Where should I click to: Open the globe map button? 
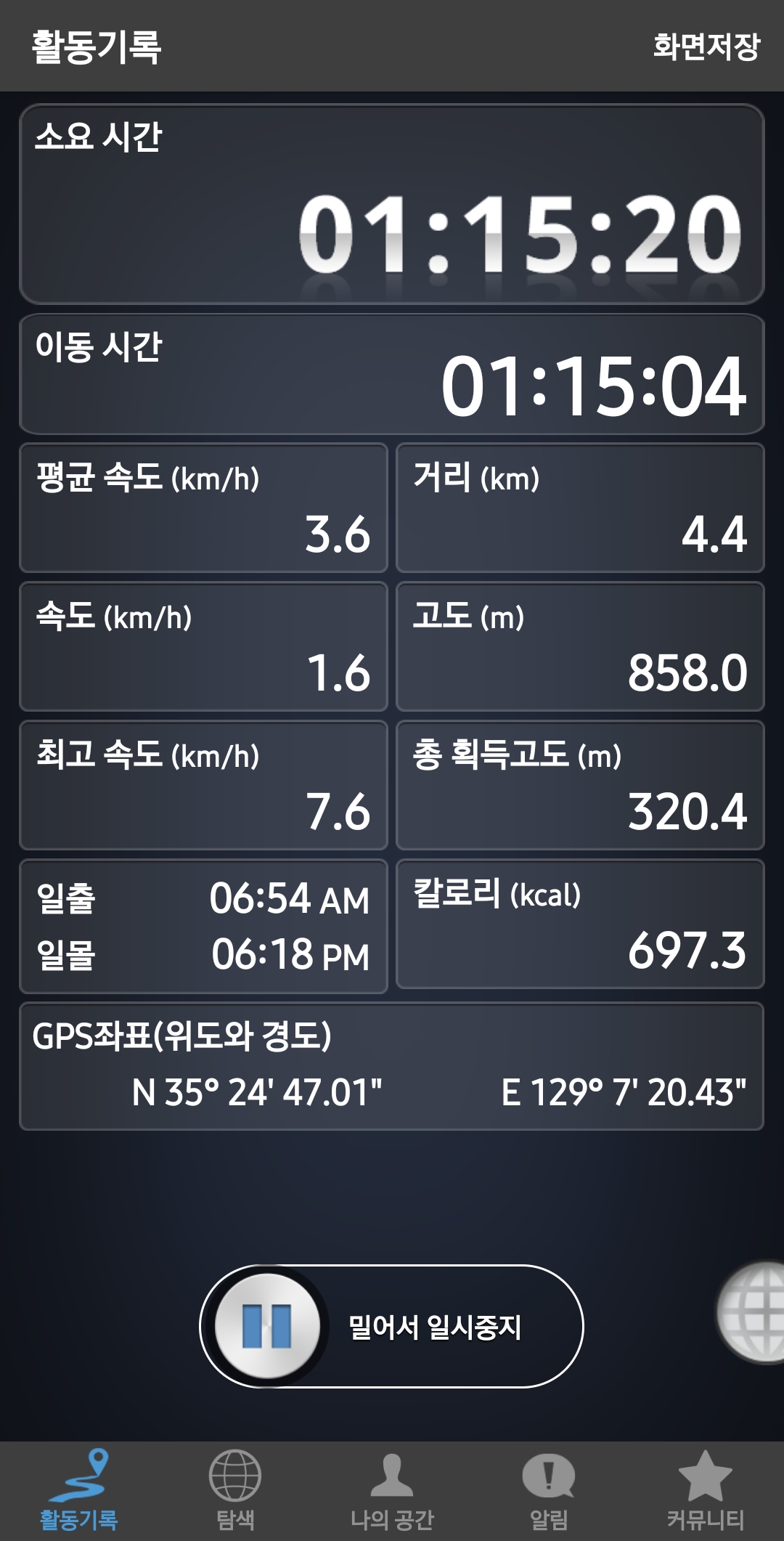pyautogui.click(x=750, y=1313)
